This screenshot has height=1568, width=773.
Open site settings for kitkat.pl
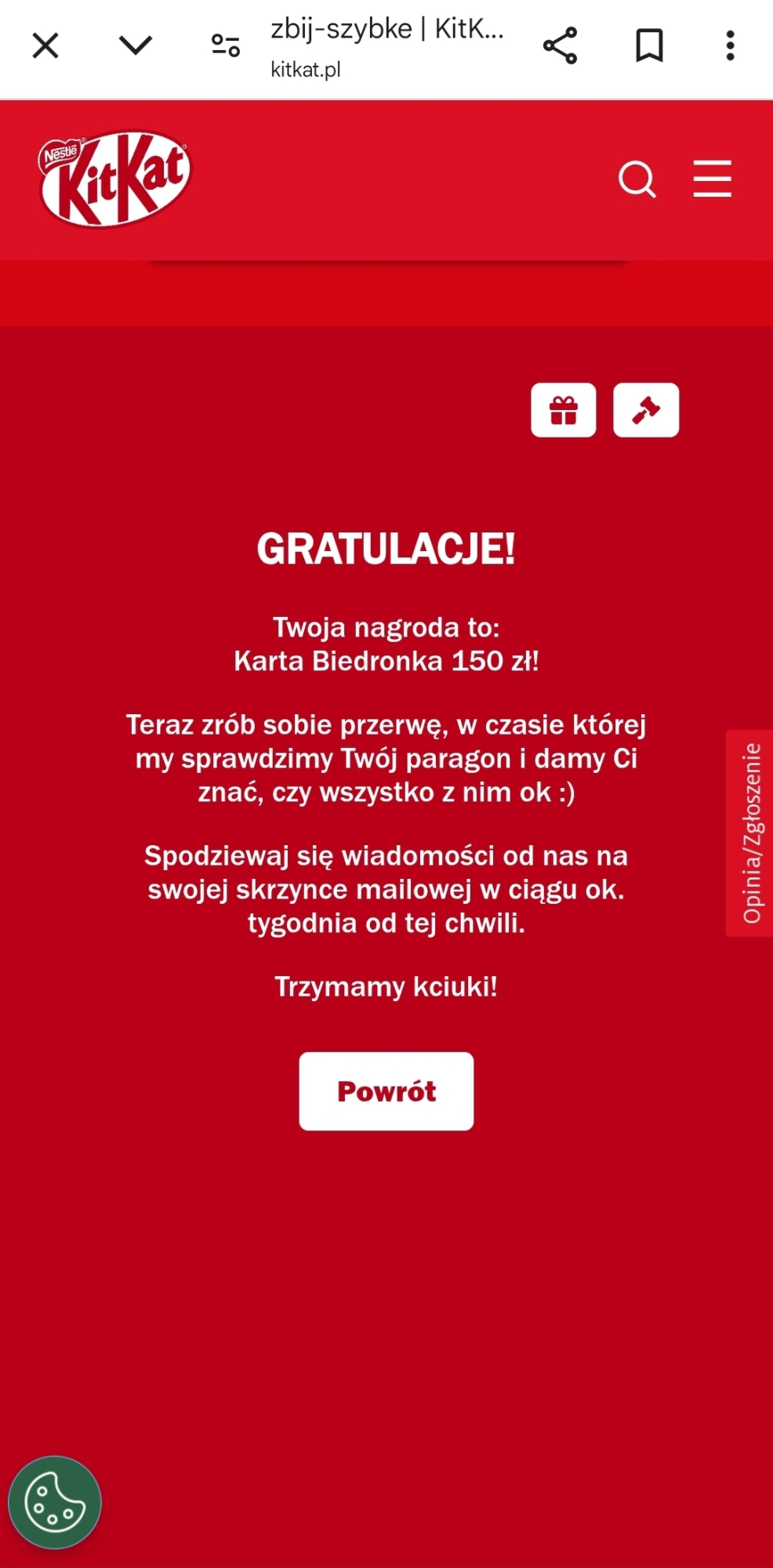tap(225, 45)
